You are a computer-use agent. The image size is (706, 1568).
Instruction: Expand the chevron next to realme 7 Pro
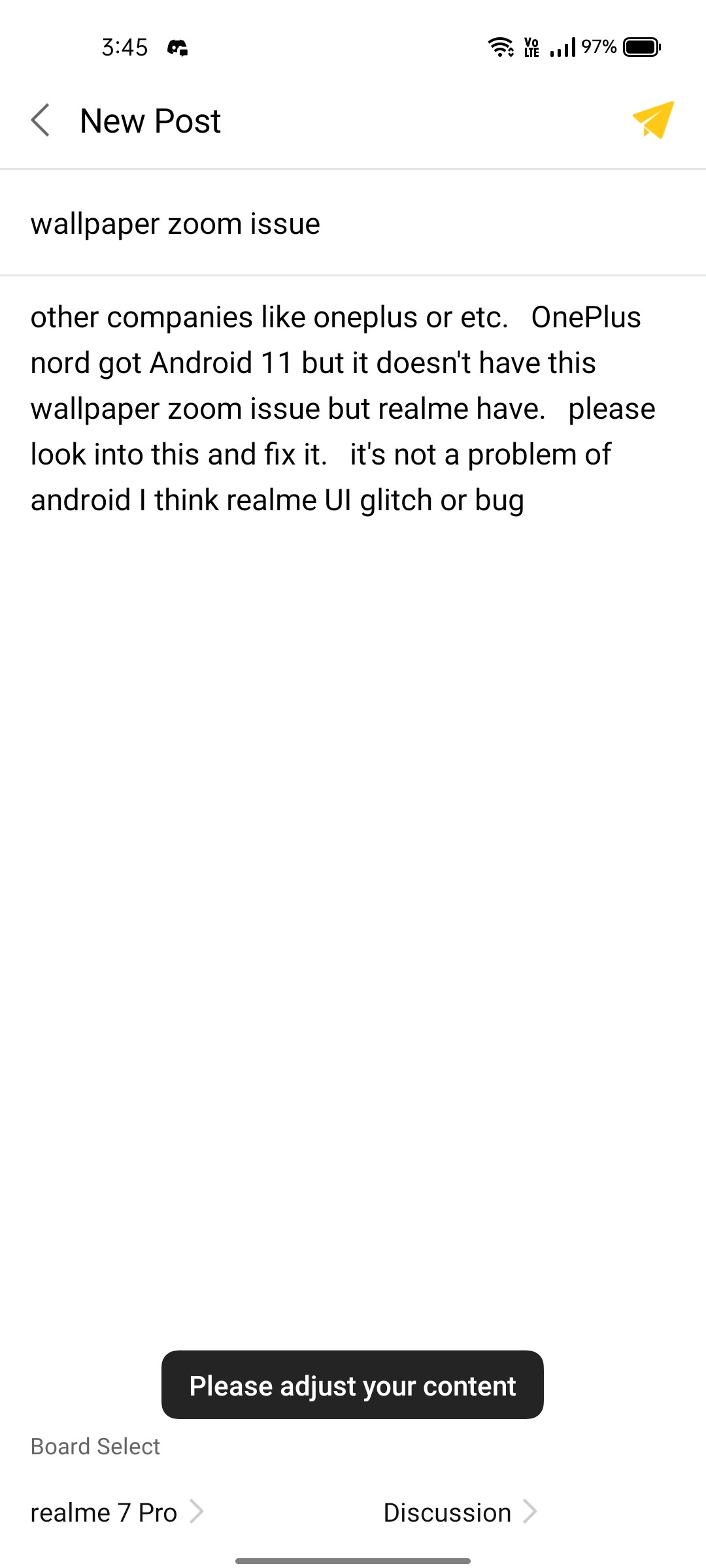pyautogui.click(x=197, y=1511)
